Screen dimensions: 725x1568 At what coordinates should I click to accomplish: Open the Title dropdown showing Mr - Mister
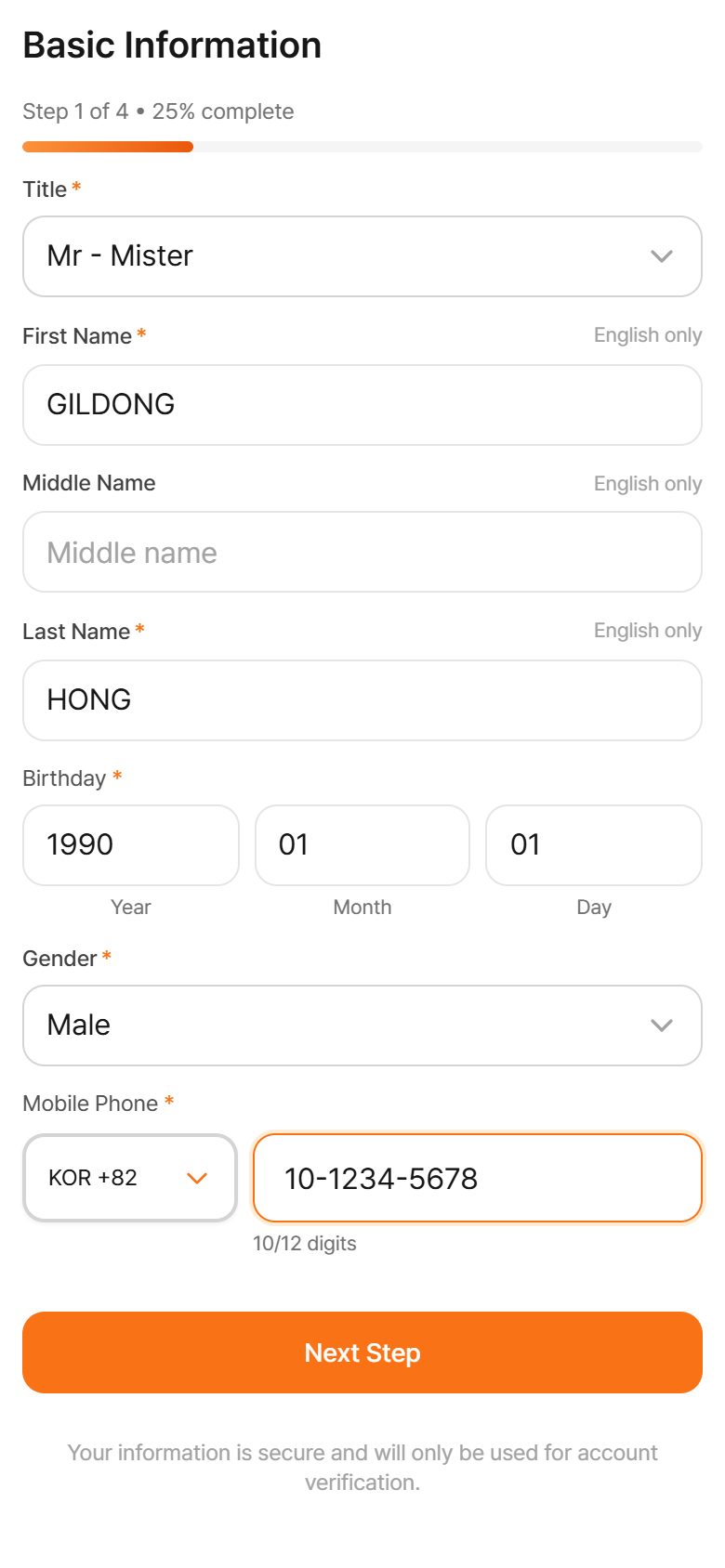click(362, 256)
